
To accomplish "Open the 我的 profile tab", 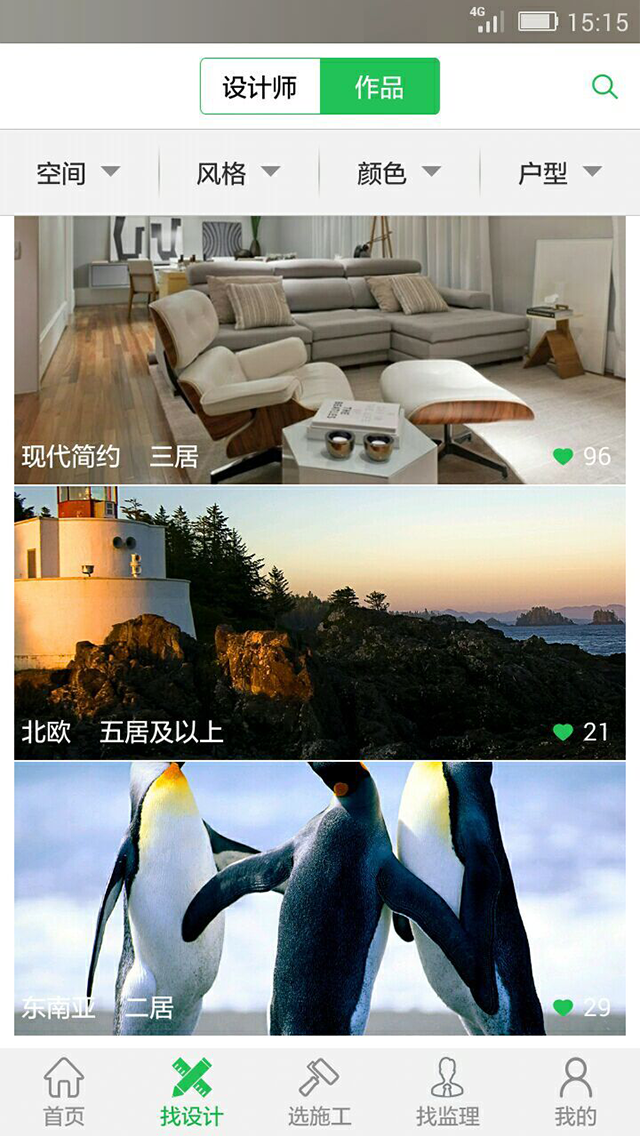I will coord(575,1092).
